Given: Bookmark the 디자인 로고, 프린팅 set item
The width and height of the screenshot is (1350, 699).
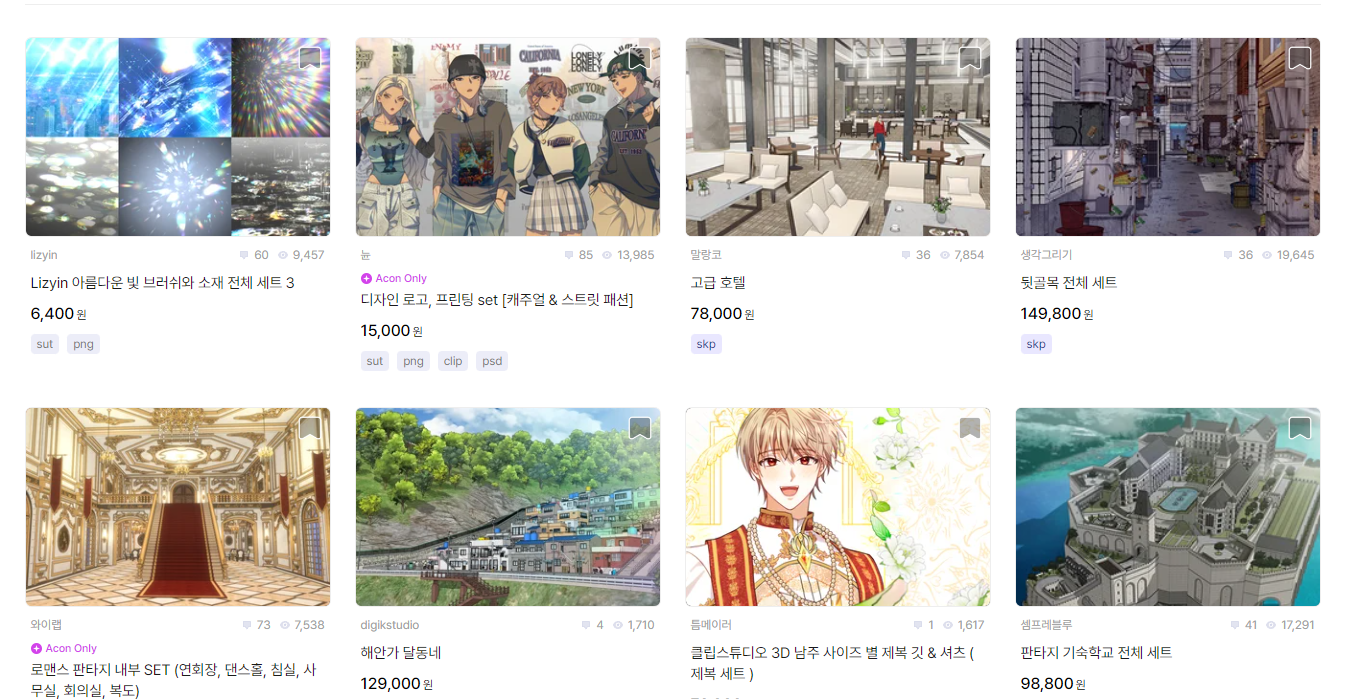Looking at the screenshot, I should [x=640, y=59].
